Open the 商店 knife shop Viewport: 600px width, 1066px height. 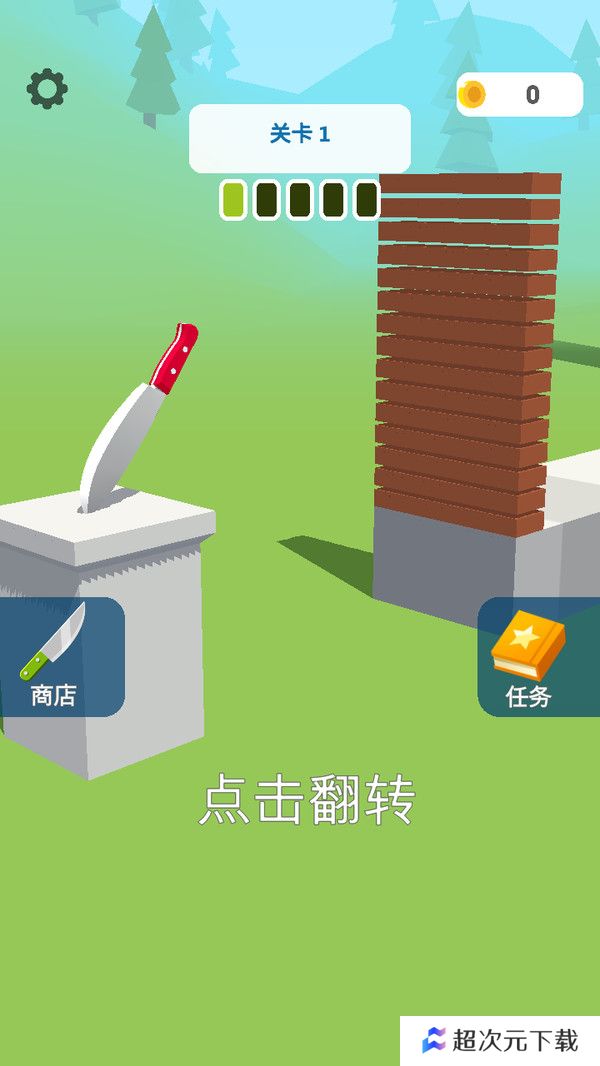coord(61,657)
